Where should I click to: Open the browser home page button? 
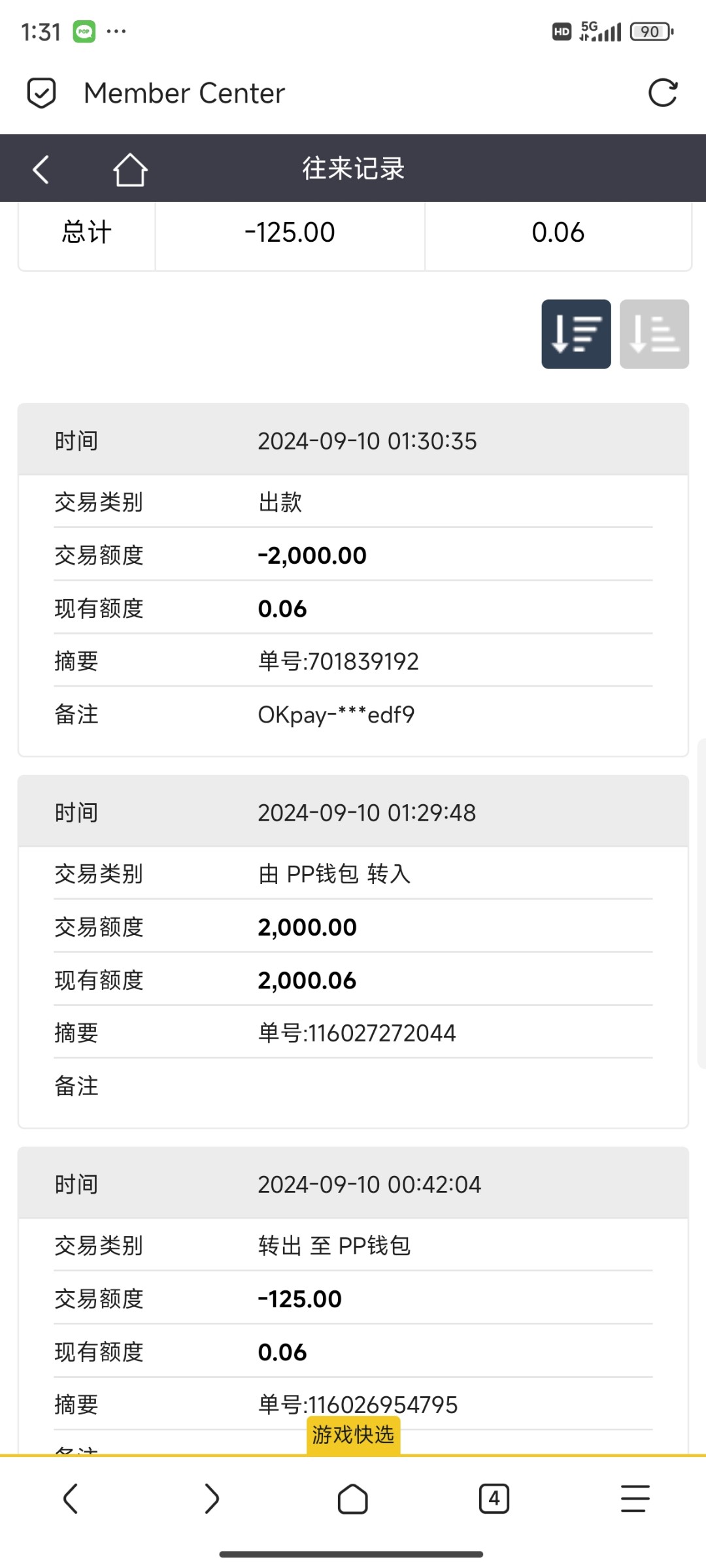(353, 1498)
